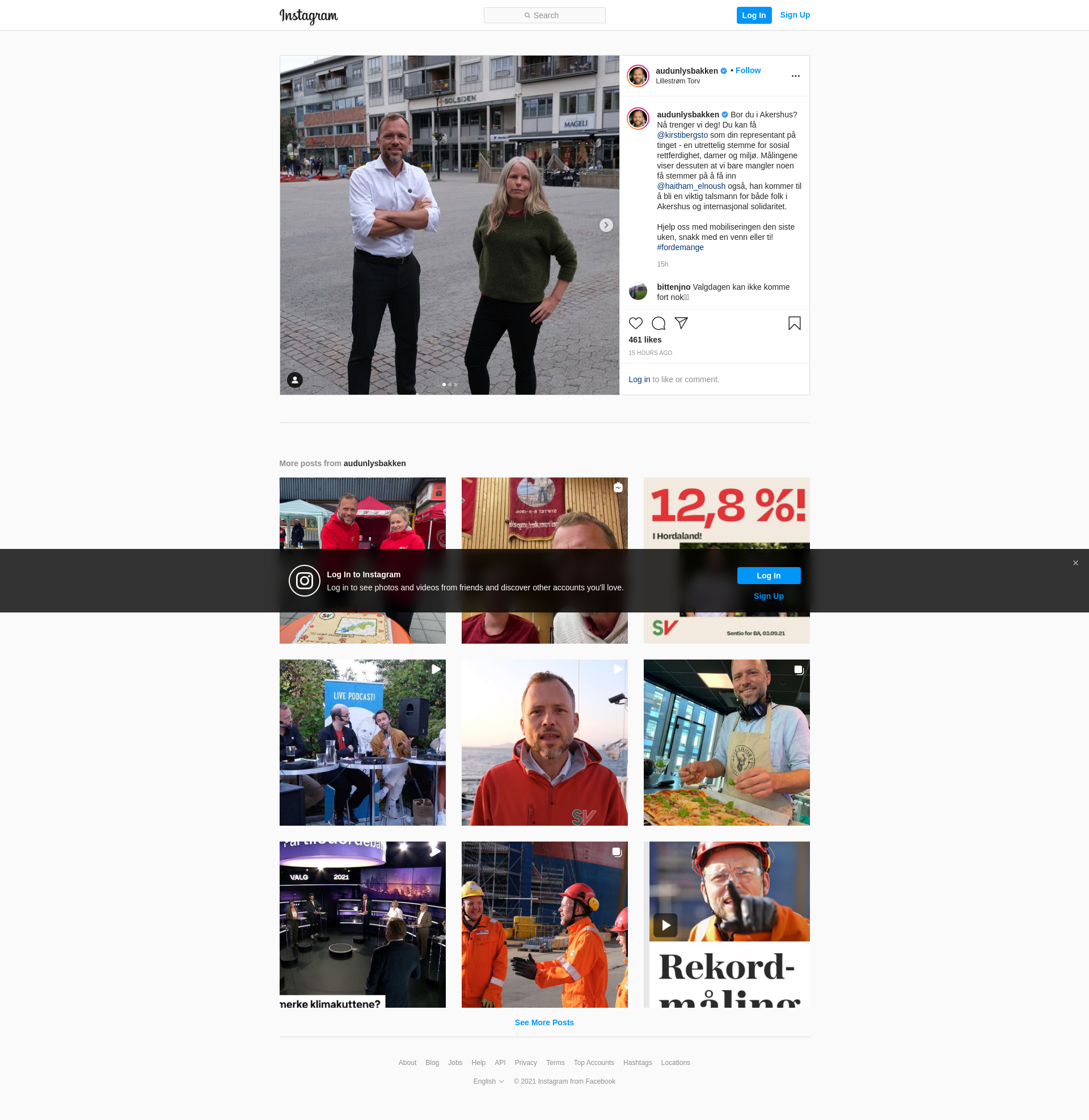Follow audunlysbakken
This screenshot has width=1089, height=1120.
(x=748, y=70)
